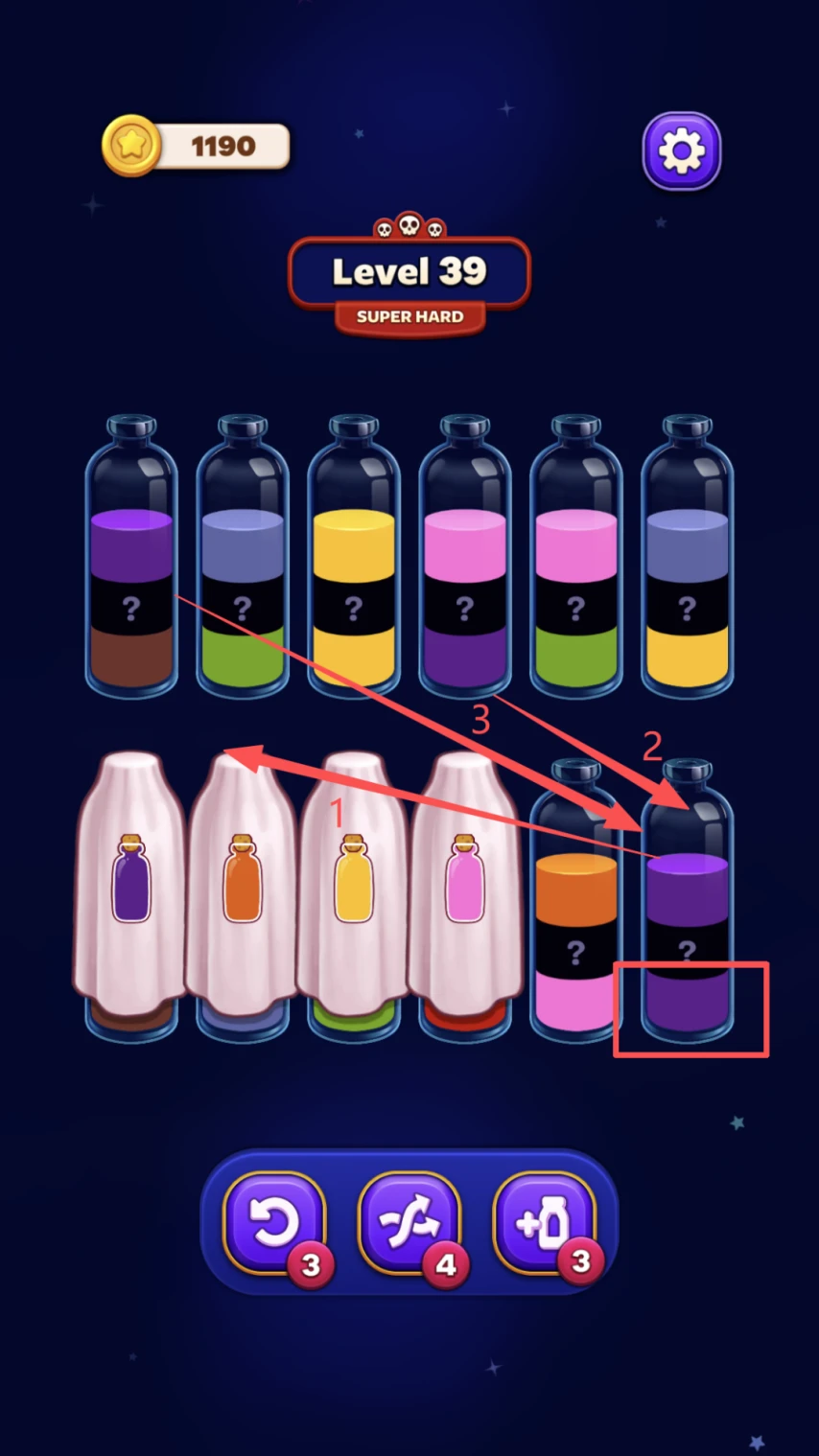This screenshot has width=819, height=1456.
Task: Use the shuffle booster
Action: click(409, 1223)
